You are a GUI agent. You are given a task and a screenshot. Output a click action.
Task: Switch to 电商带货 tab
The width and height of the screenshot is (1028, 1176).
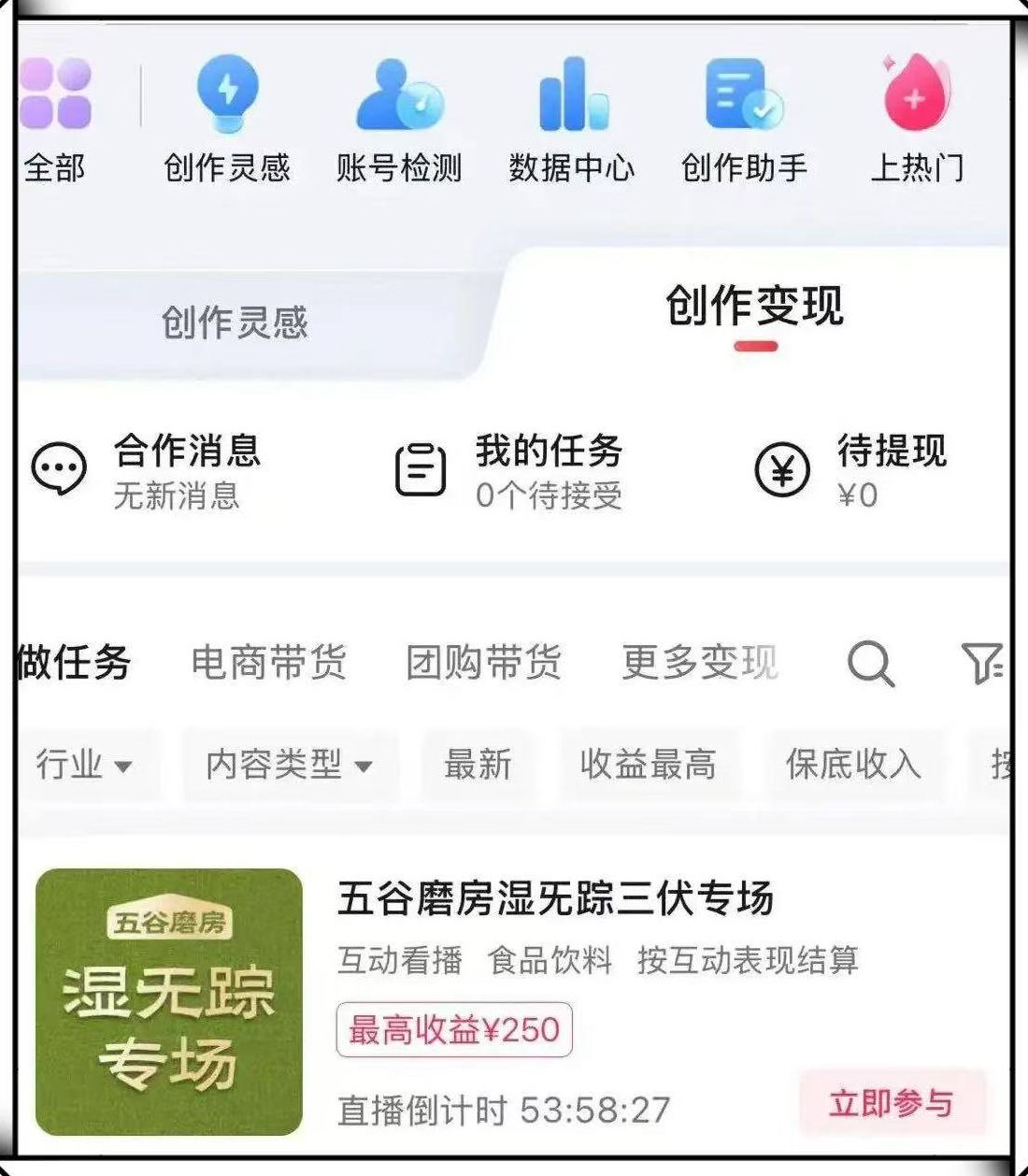[x=268, y=663]
